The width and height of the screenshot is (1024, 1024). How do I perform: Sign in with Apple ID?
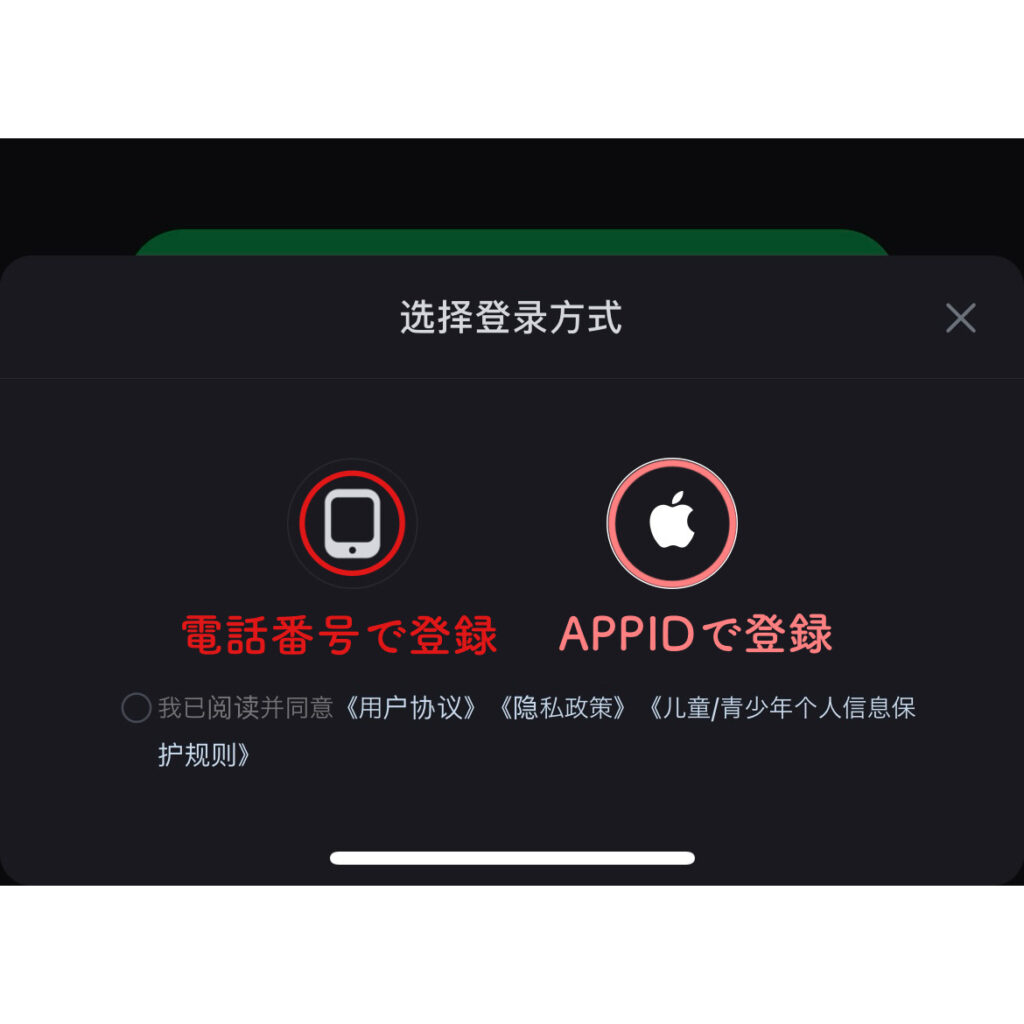point(672,522)
